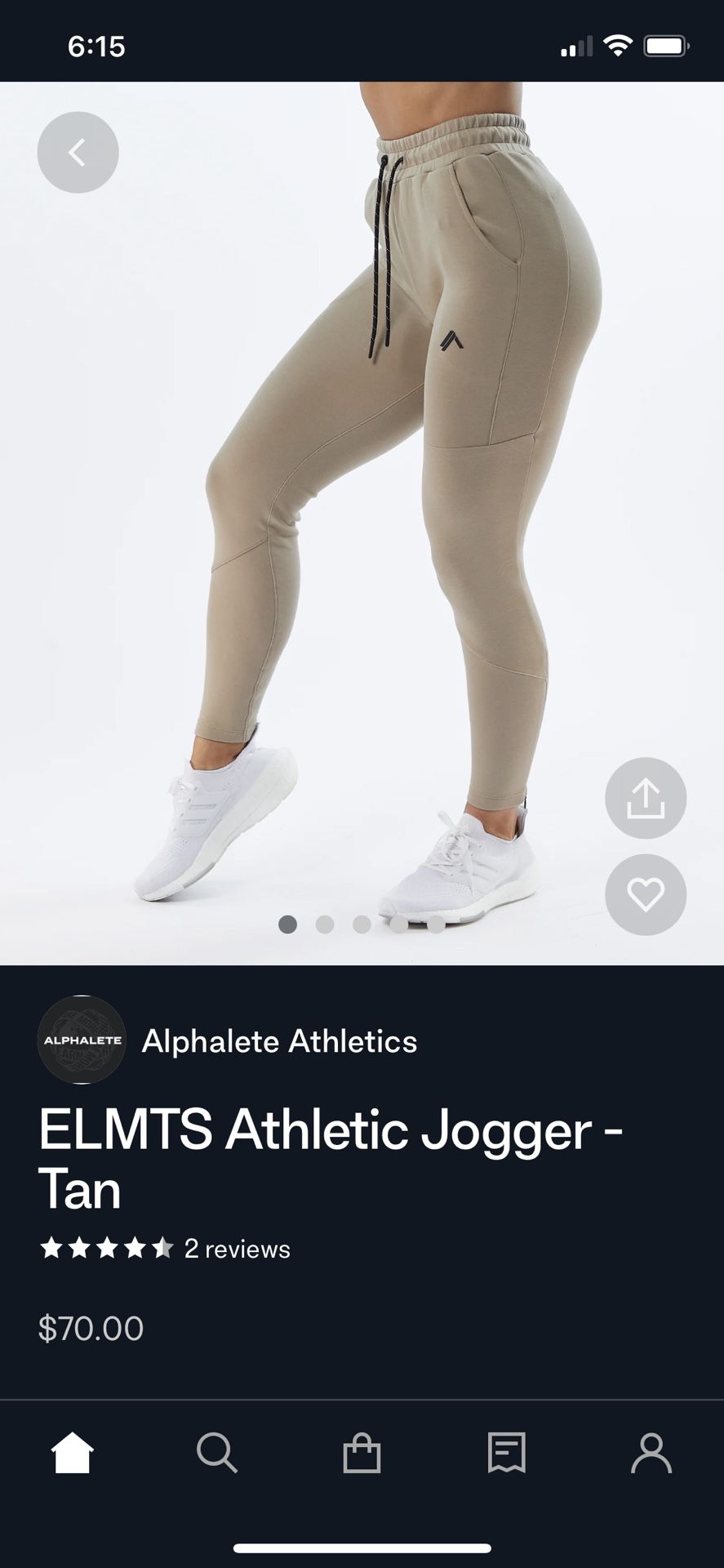Tap the star rating indicator

(x=105, y=1248)
